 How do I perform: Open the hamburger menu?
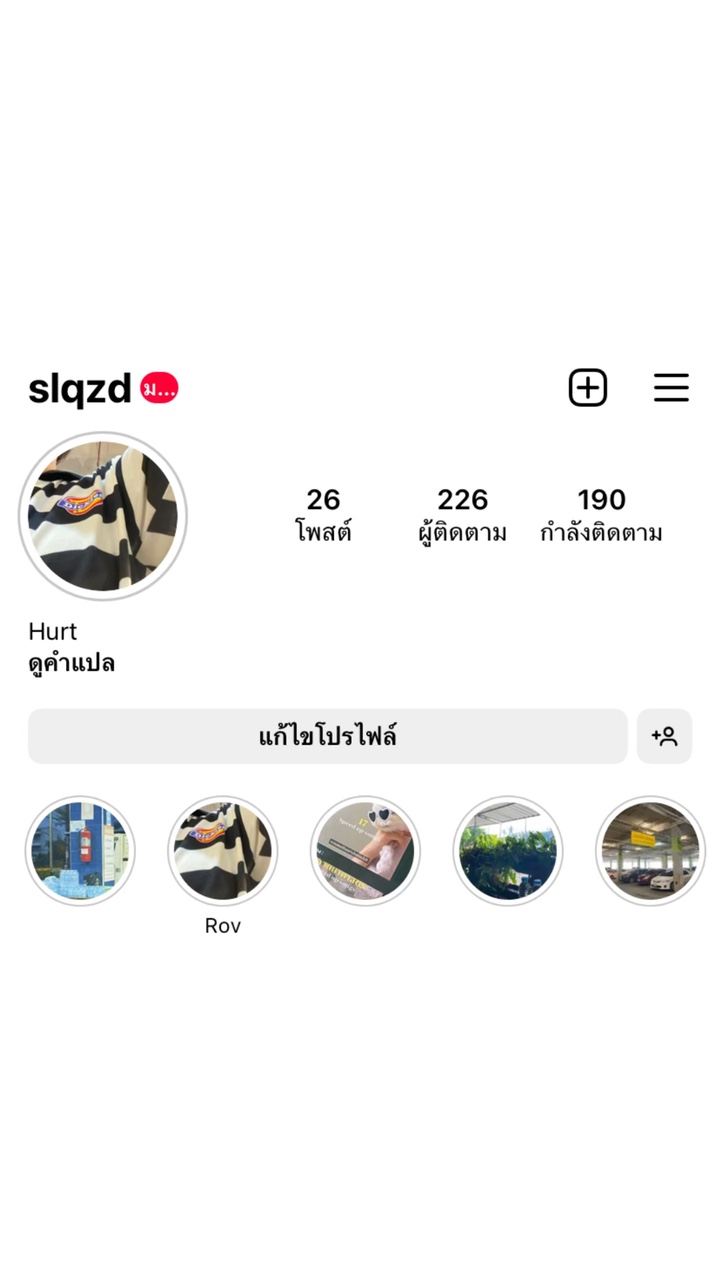[671, 387]
